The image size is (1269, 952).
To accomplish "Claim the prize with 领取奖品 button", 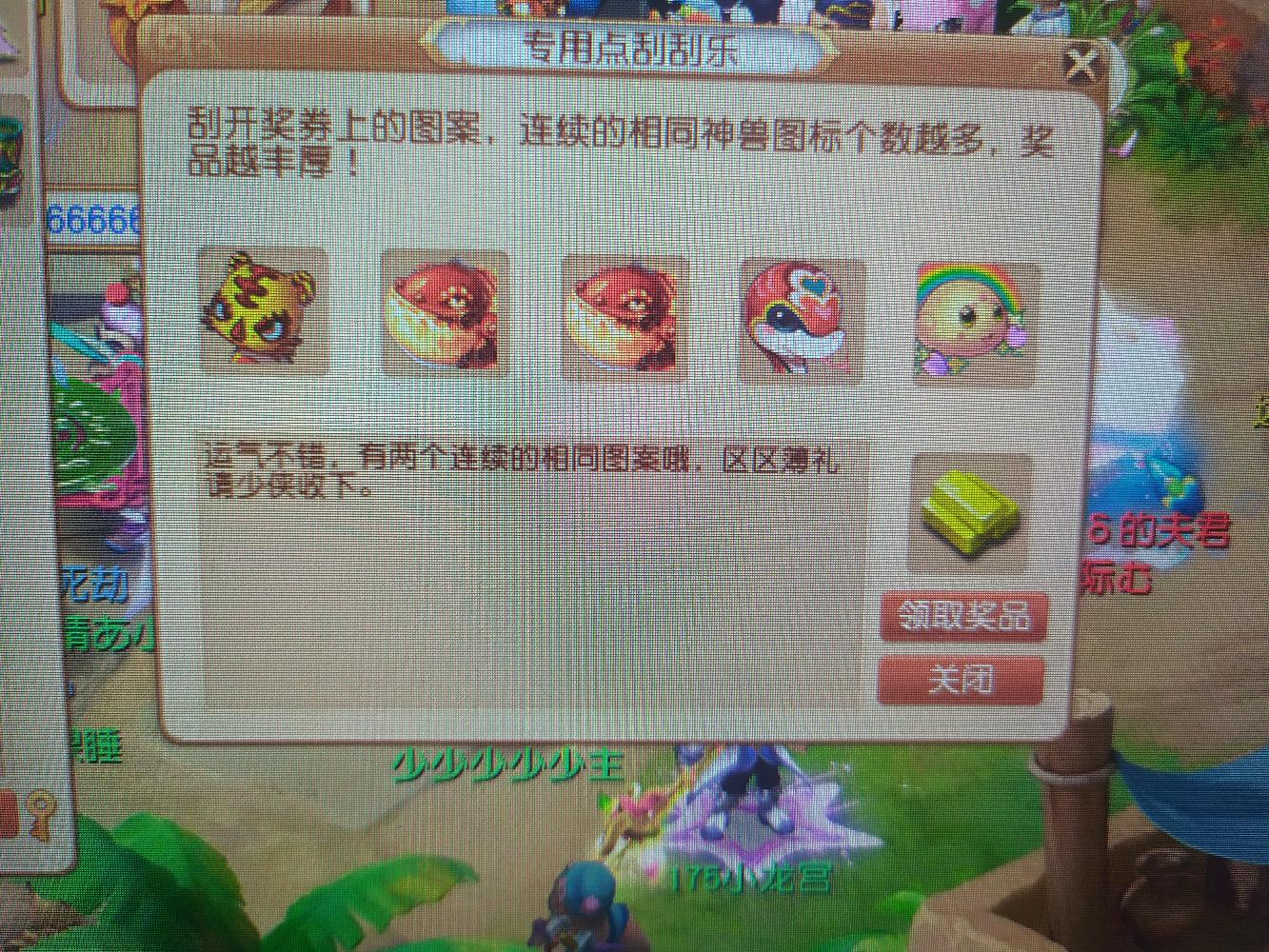I will 963,616.
